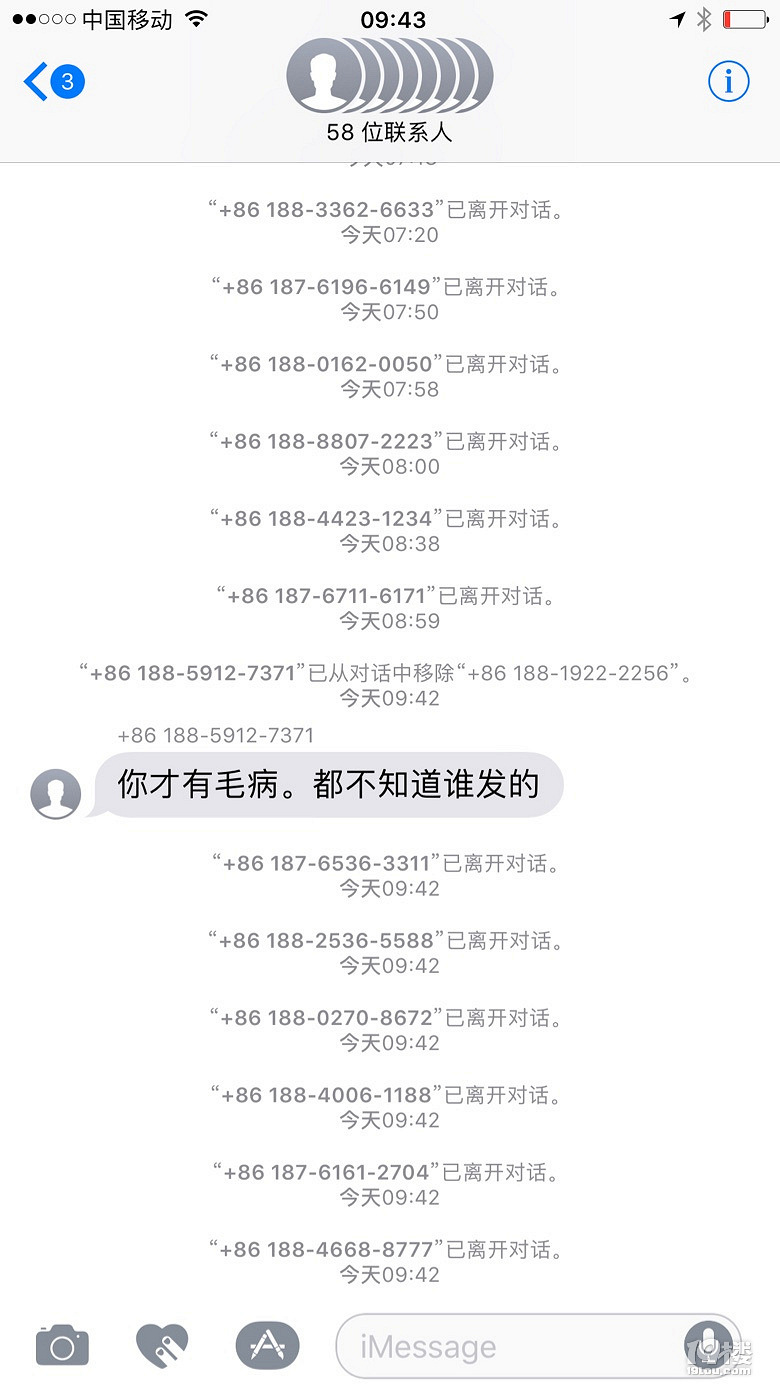Open the Digital Touch heart panel
780x1387 pixels.
coord(162,1346)
